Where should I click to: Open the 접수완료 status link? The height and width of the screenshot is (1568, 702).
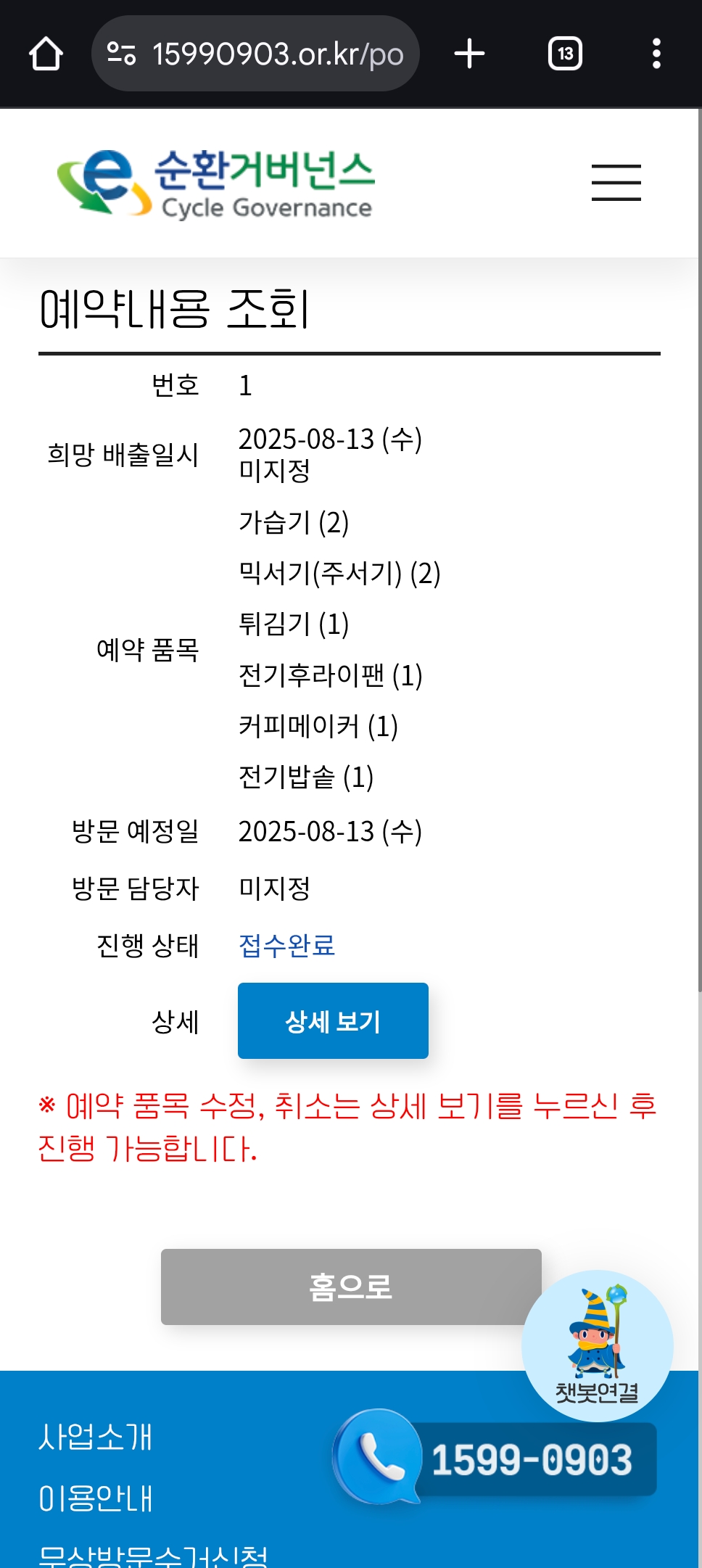click(286, 946)
